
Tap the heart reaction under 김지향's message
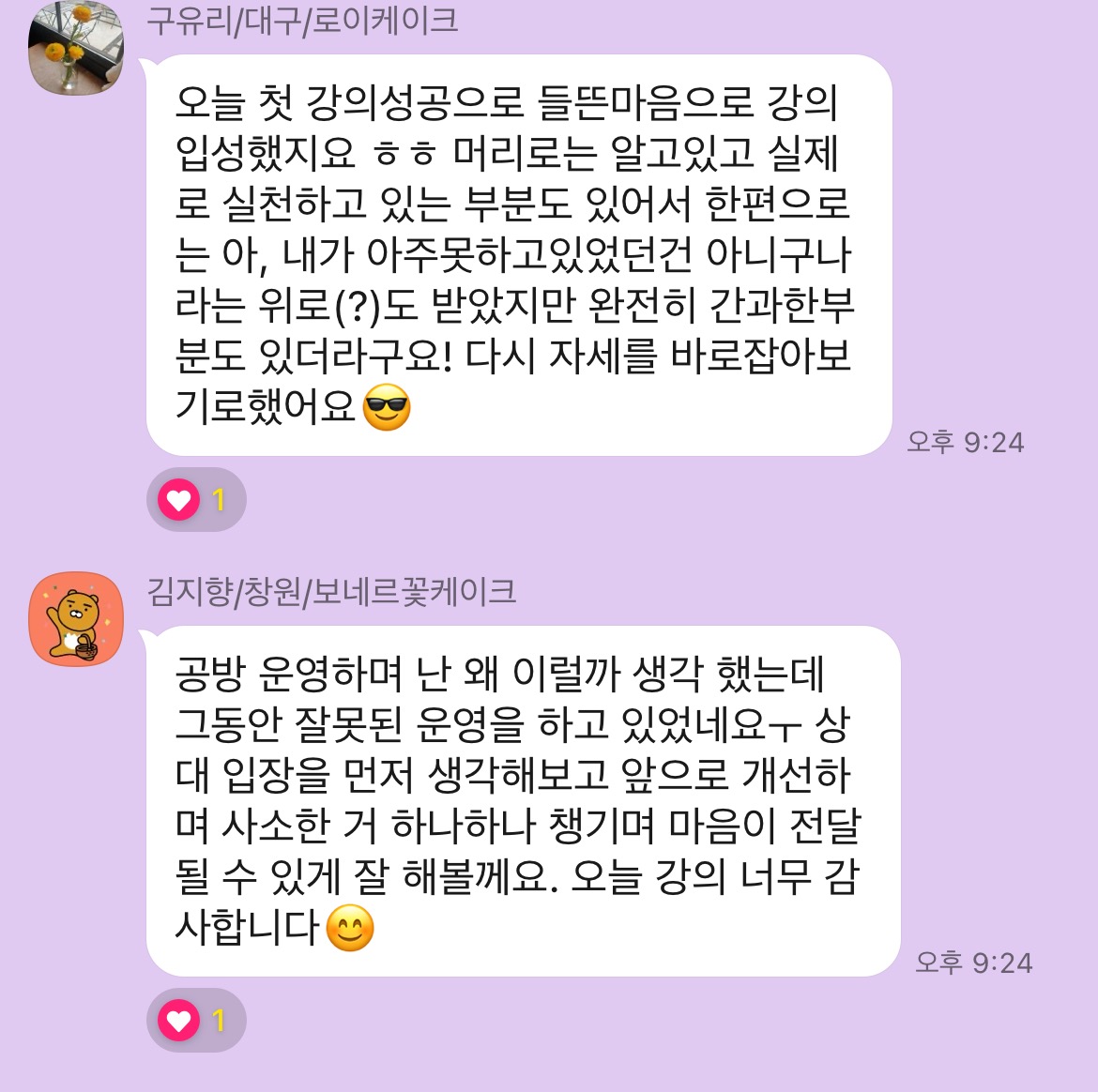(195, 1020)
